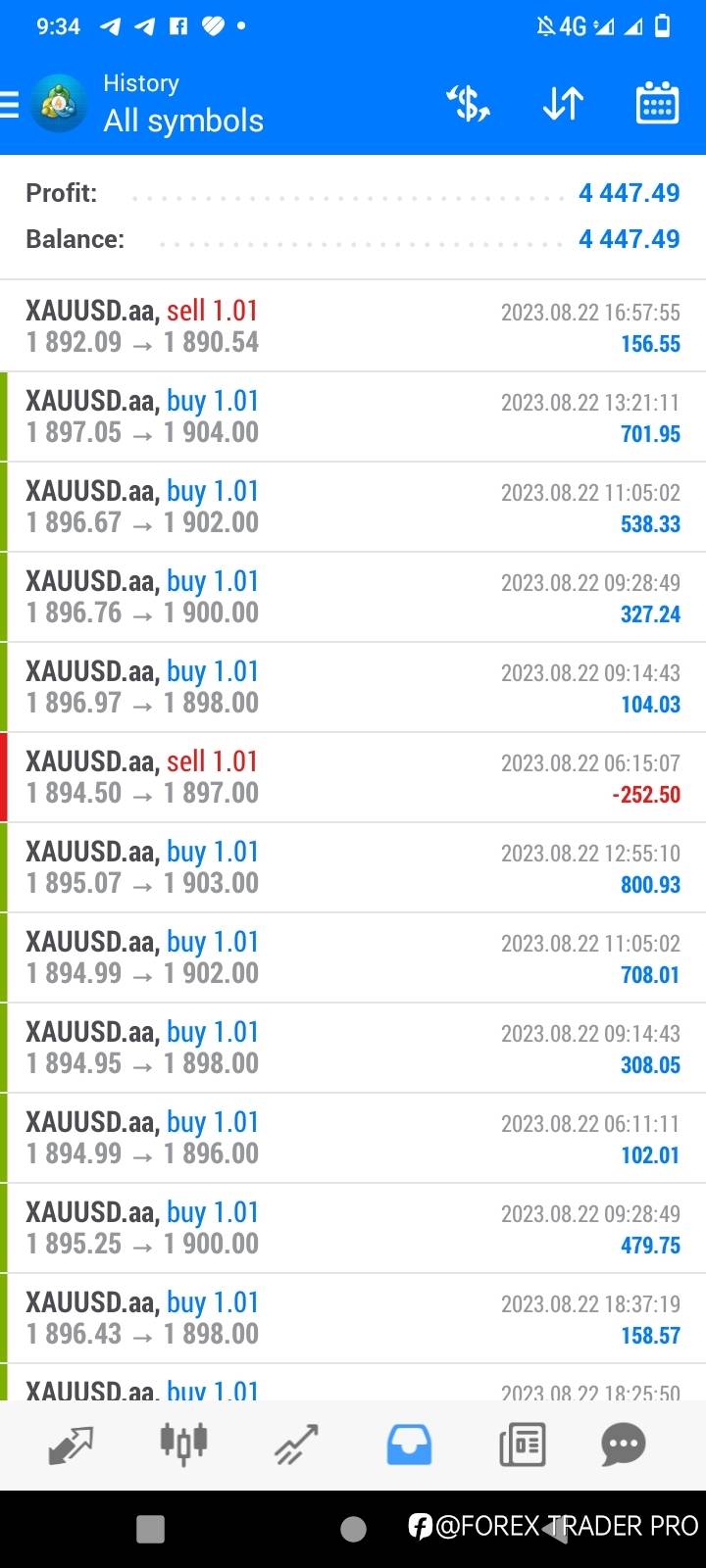The image size is (706, 1568).
Task: Open the buy trade closed at 06:11:11
Action: 353,1138
